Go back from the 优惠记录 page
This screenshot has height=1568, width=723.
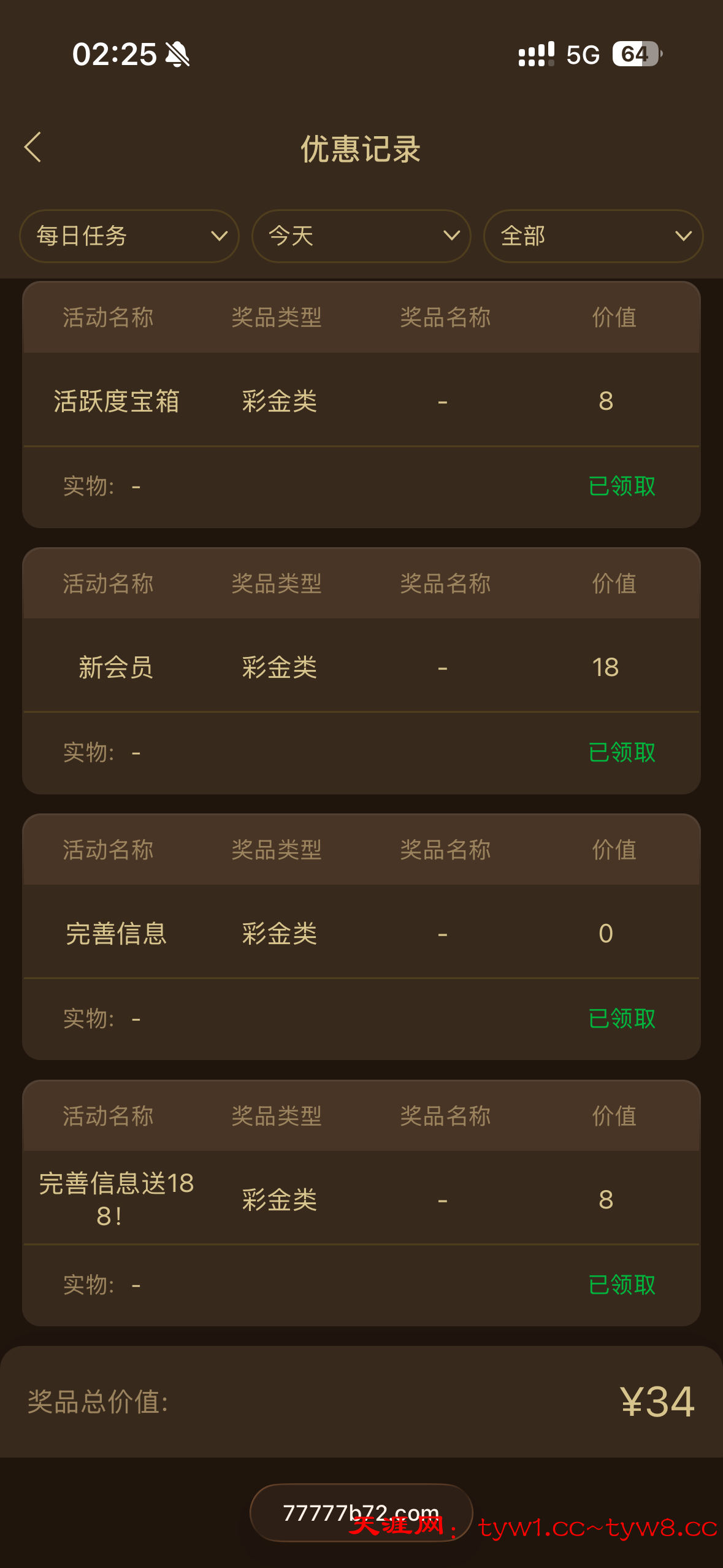coord(33,148)
